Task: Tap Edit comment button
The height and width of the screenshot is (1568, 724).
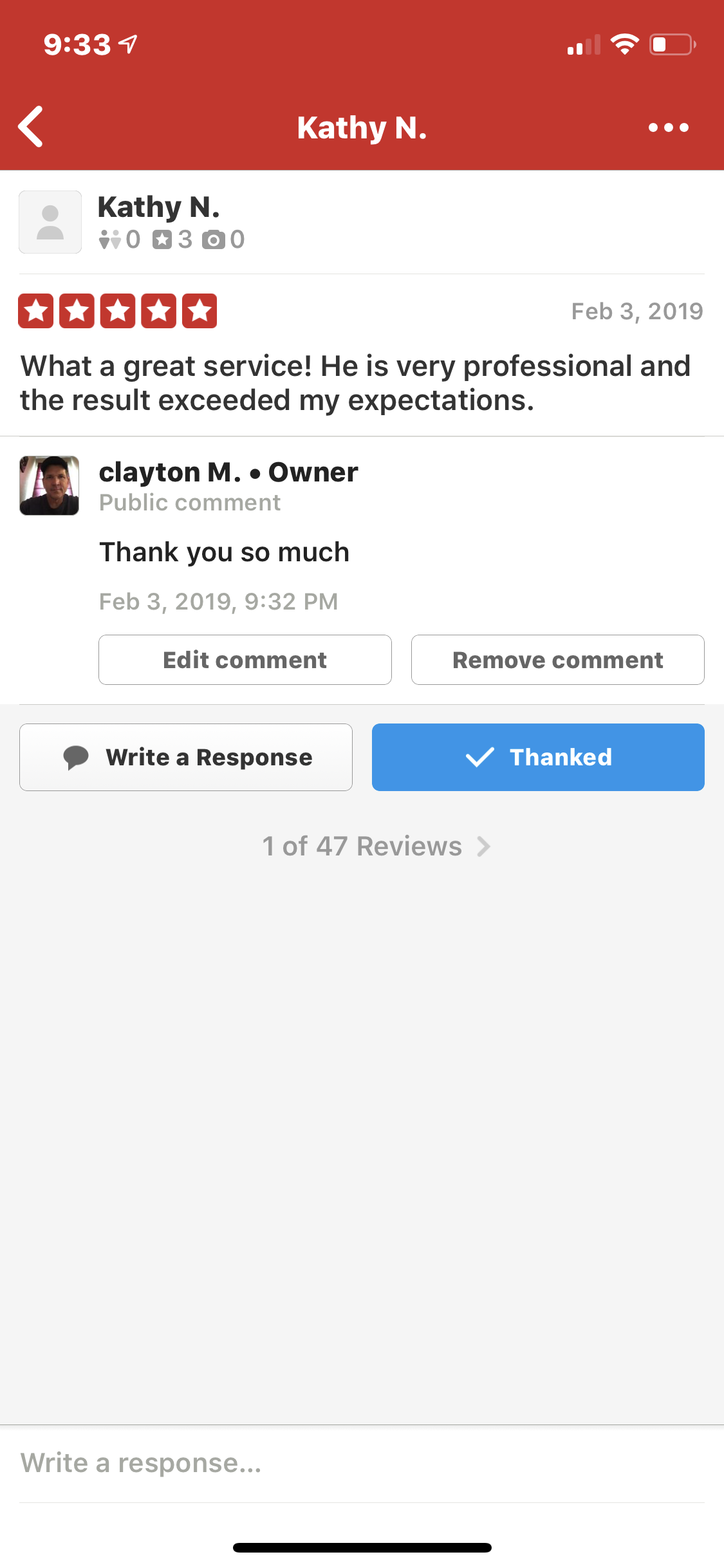Action: (x=245, y=660)
